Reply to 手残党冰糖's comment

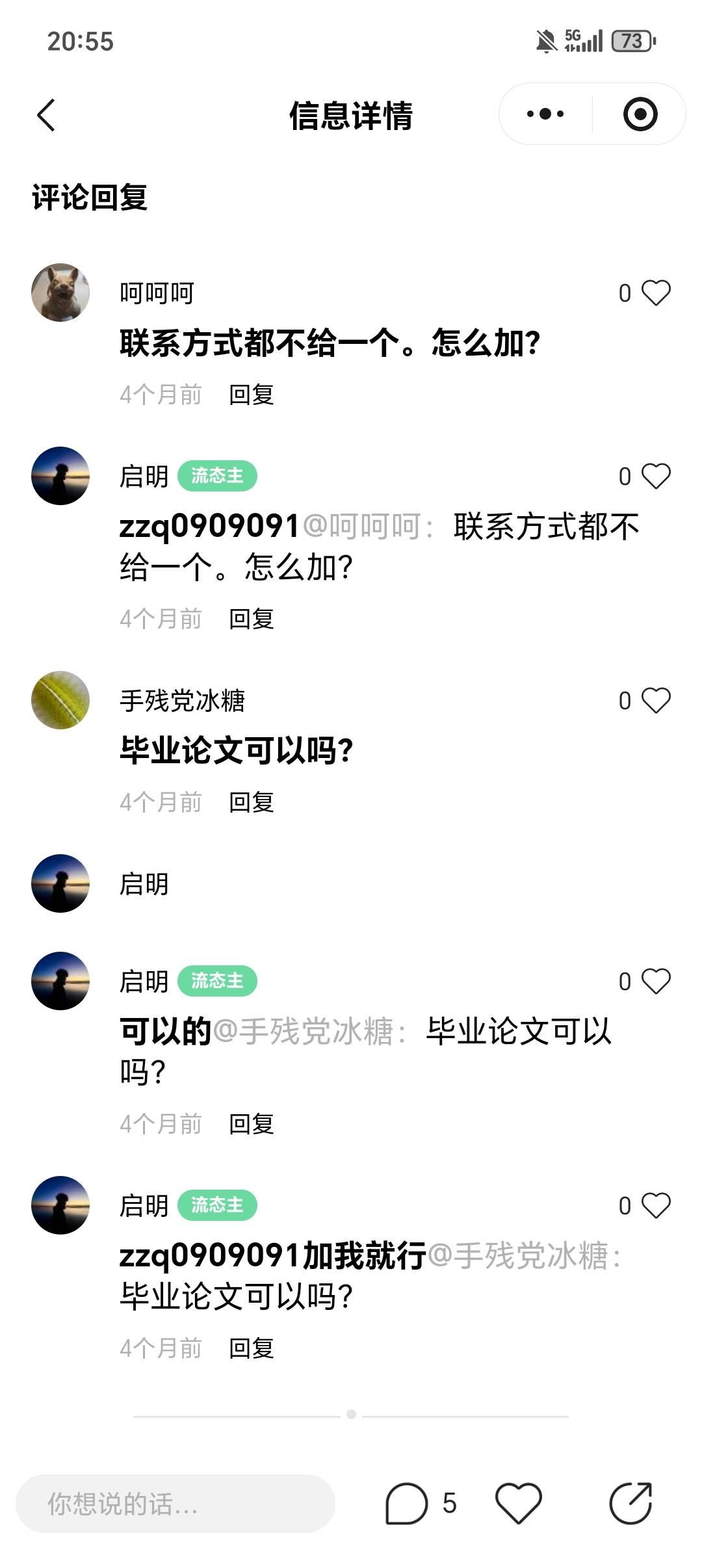tap(251, 802)
